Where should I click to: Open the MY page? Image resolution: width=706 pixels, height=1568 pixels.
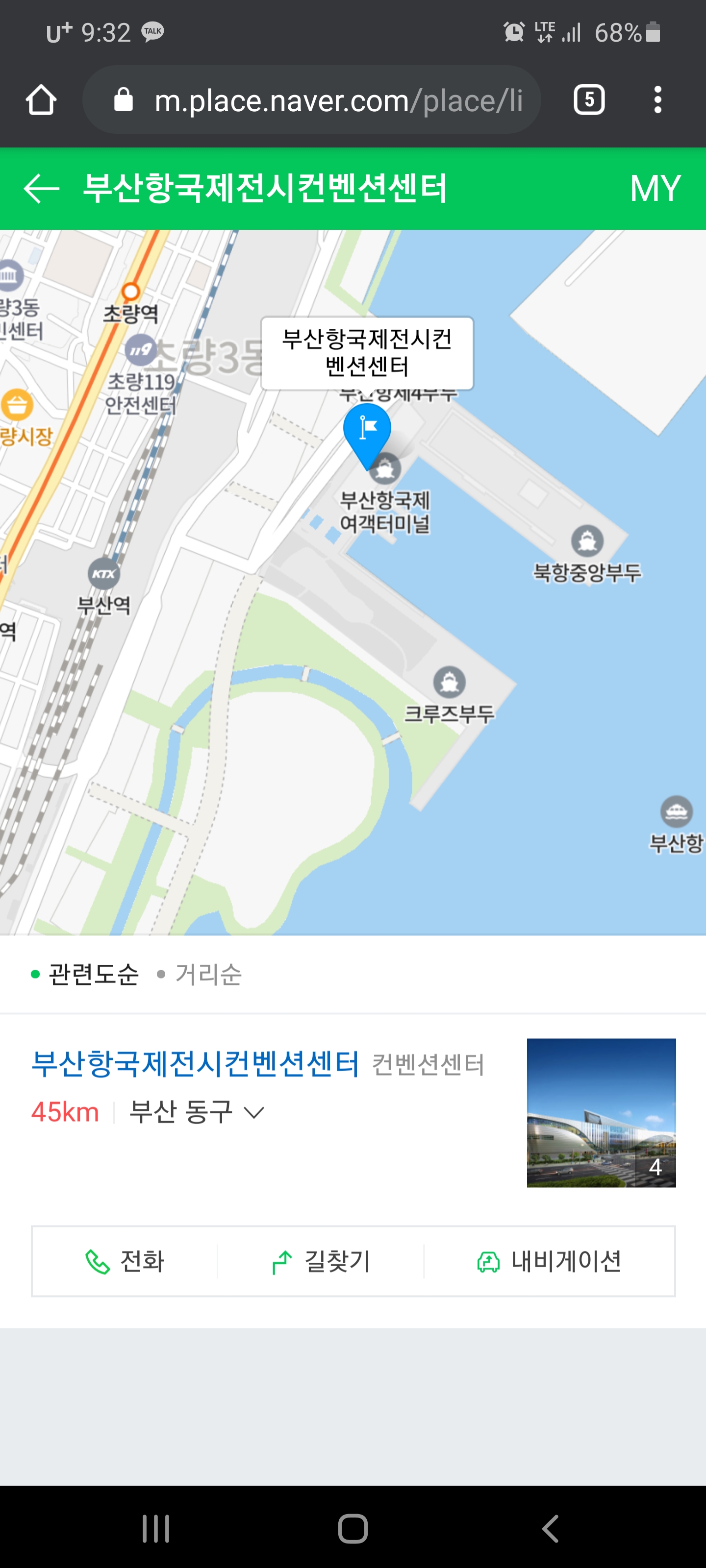(x=655, y=188)
